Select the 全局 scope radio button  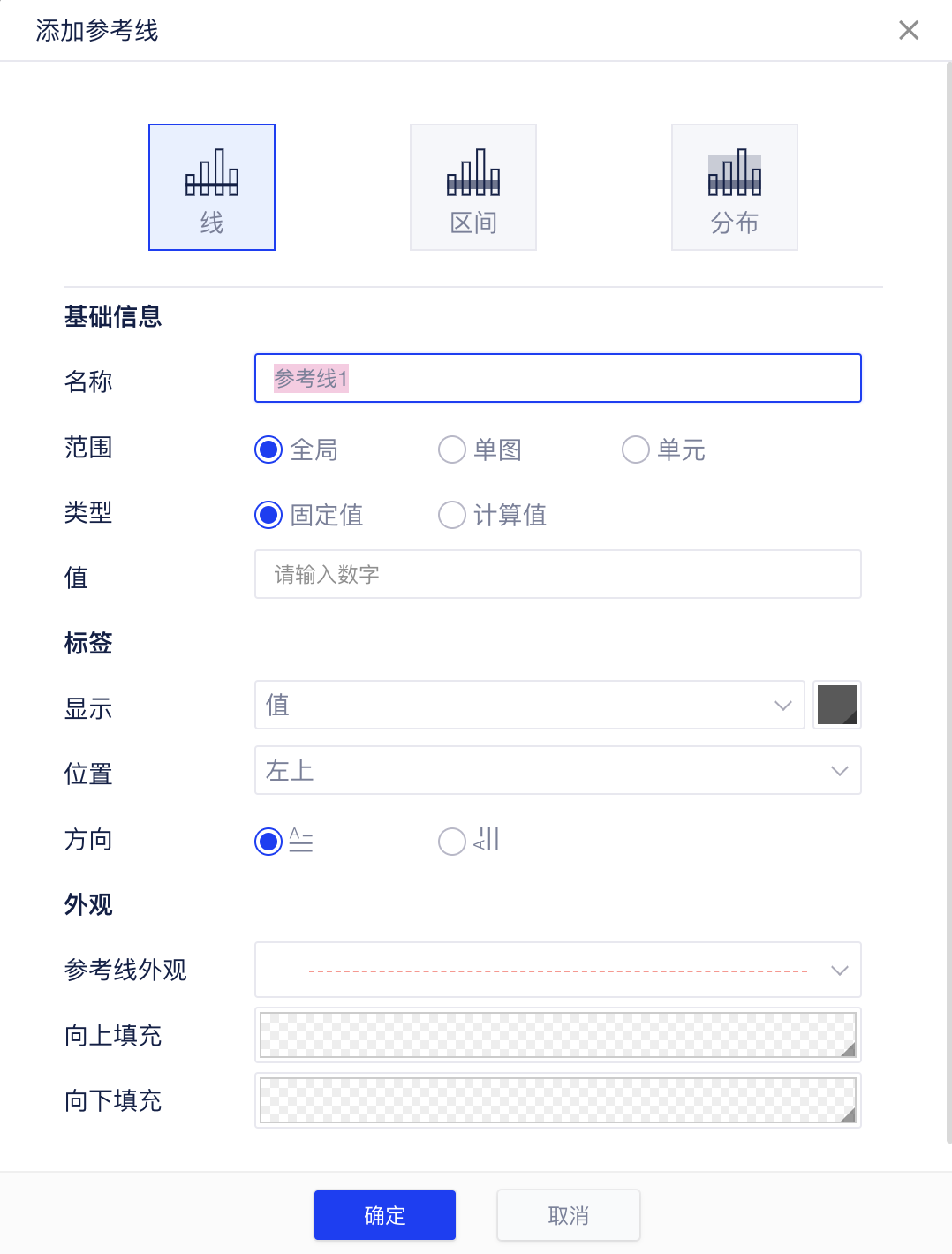click(268, 449)
